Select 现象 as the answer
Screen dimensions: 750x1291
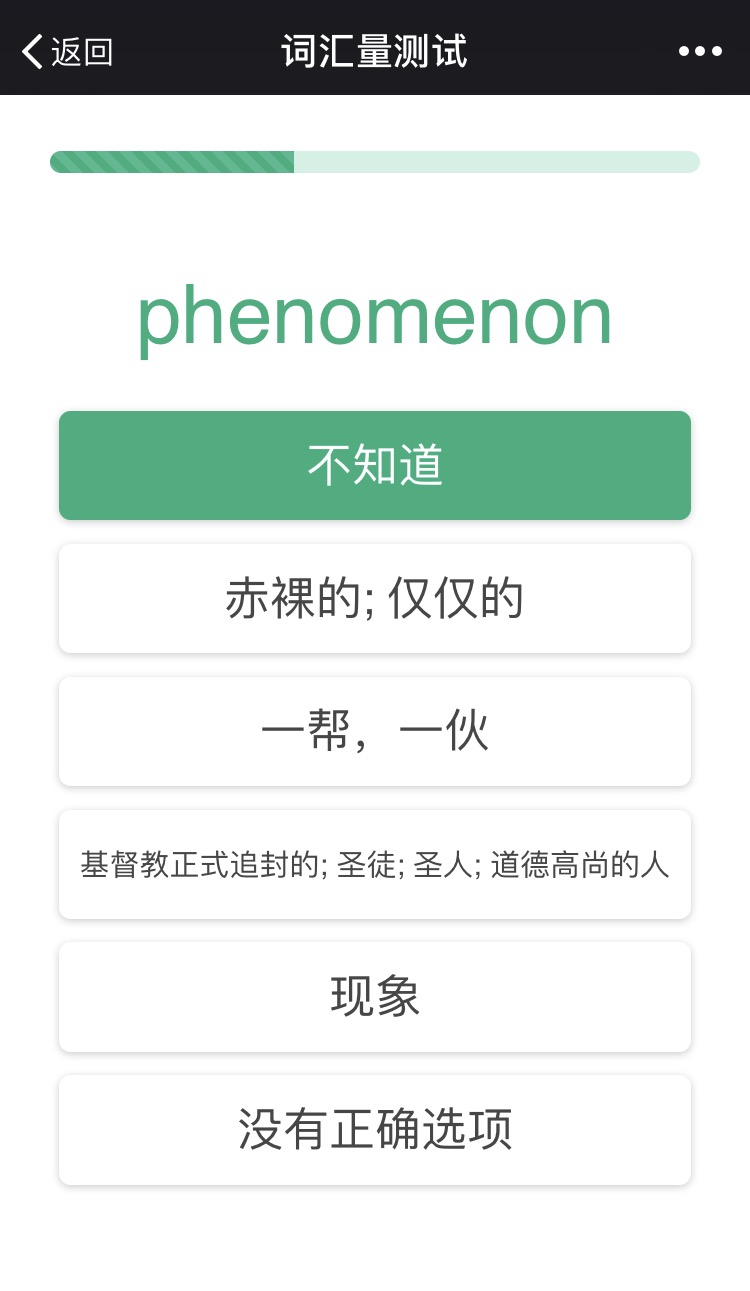coord(375,997)
